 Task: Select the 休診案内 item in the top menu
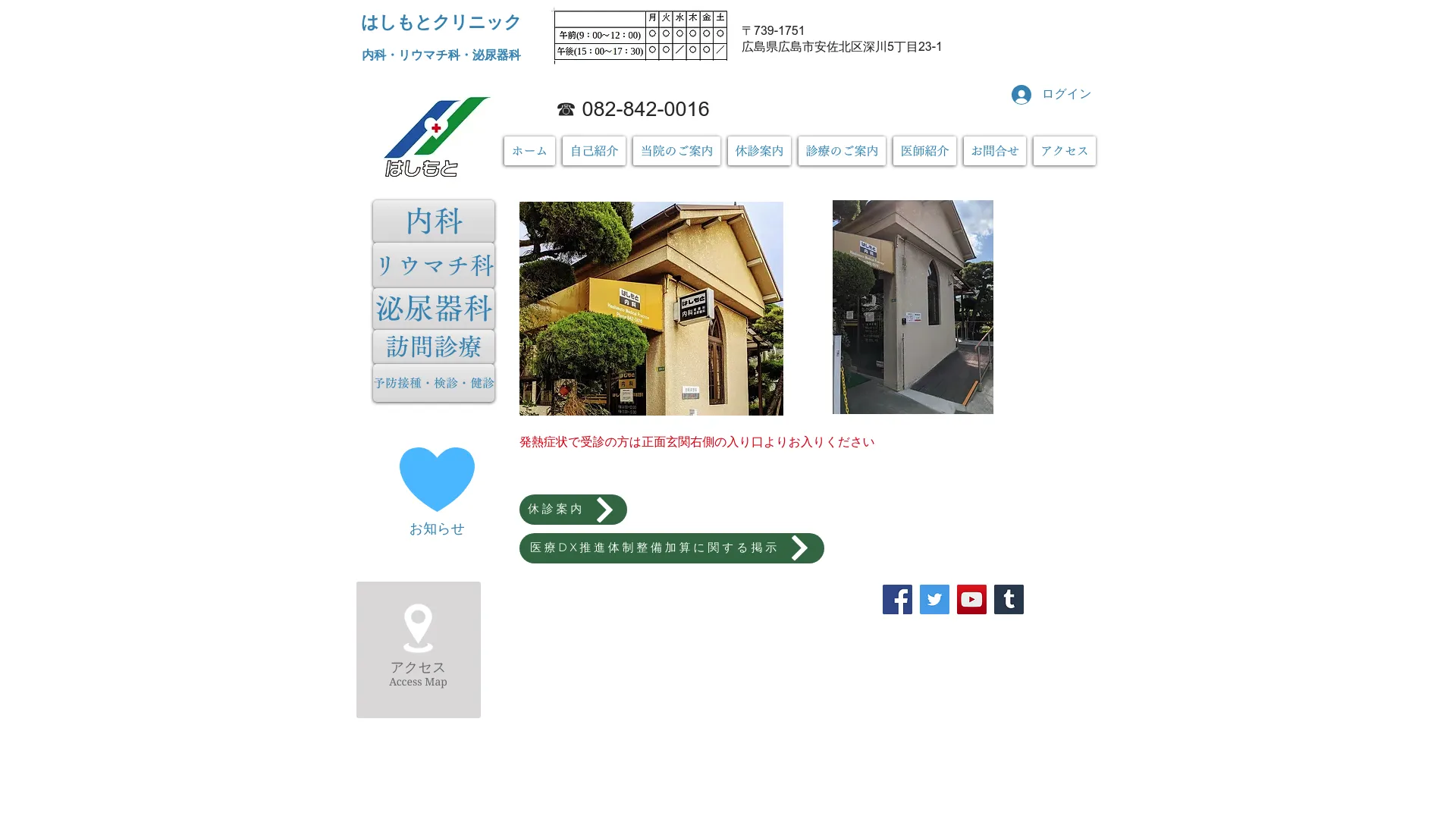(759, 151)
